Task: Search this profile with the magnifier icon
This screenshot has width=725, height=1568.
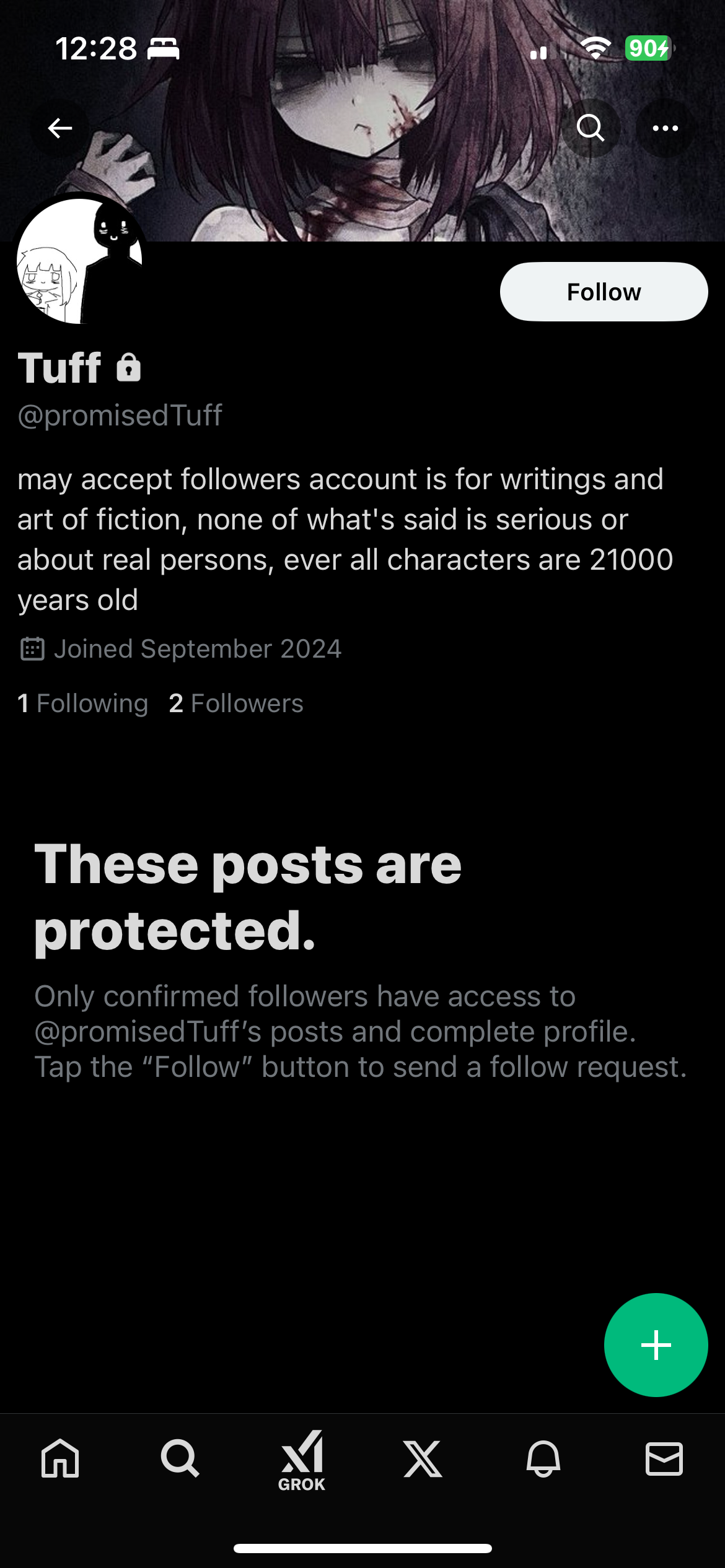Action: 590,128
